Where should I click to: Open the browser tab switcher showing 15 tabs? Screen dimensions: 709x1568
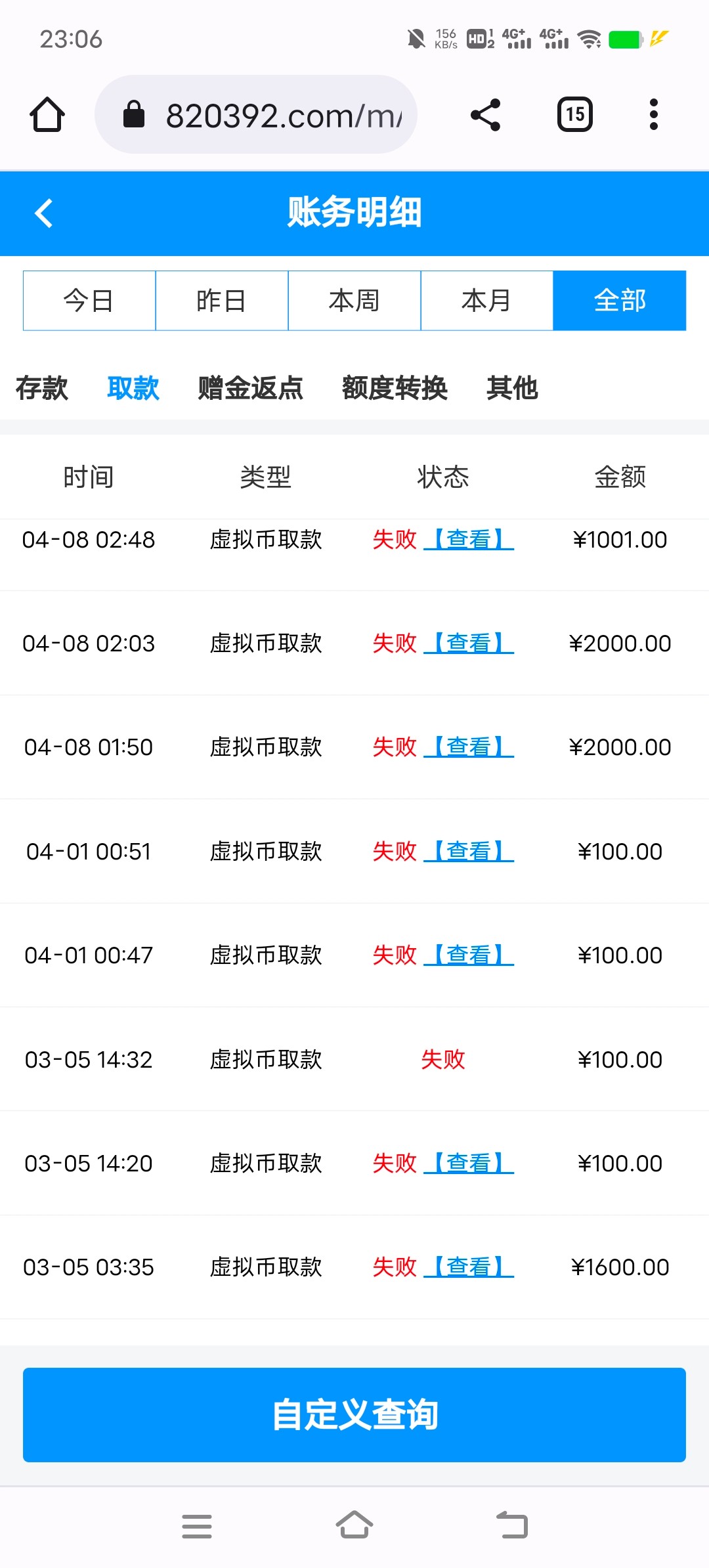[x=574, y=114]
